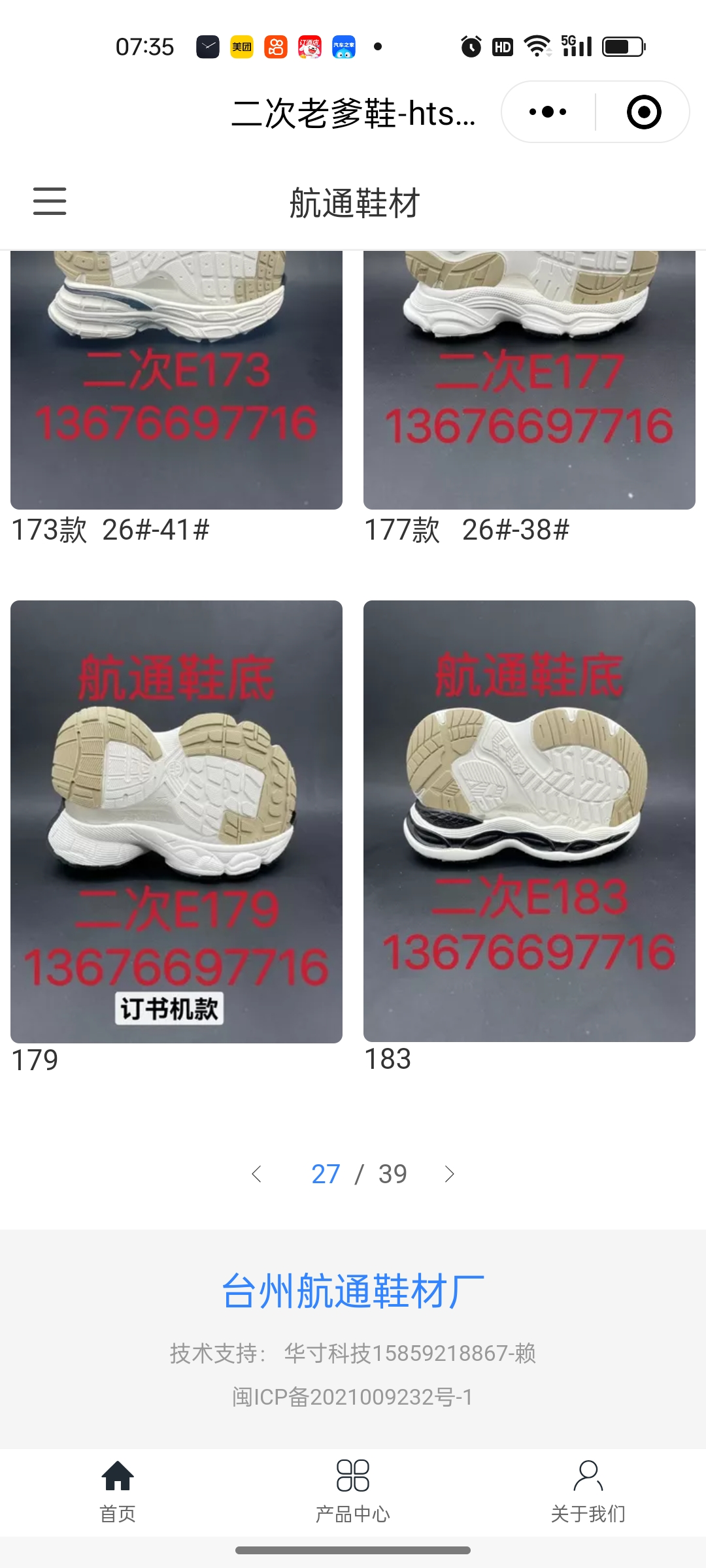Close the mini program via the circle button
The width and height of the screenshot is (706, 1568).
point(643,112)
